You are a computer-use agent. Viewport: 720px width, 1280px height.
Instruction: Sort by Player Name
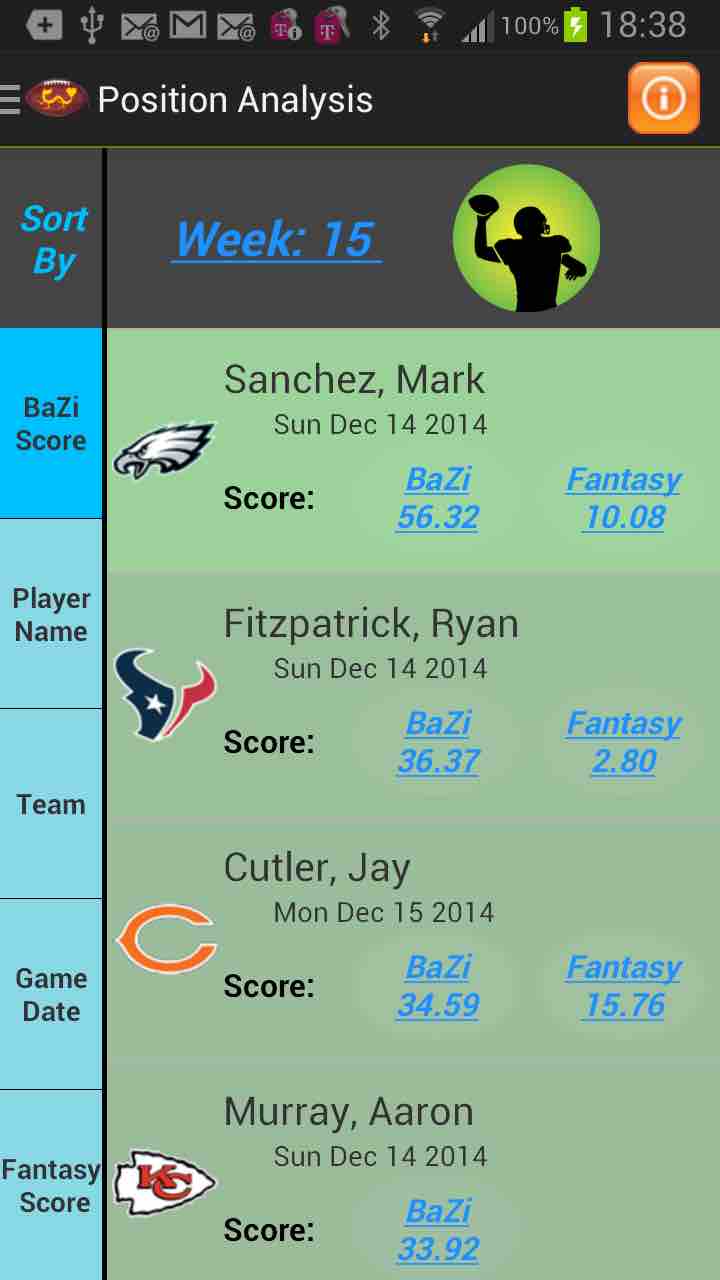pos(51,614)
